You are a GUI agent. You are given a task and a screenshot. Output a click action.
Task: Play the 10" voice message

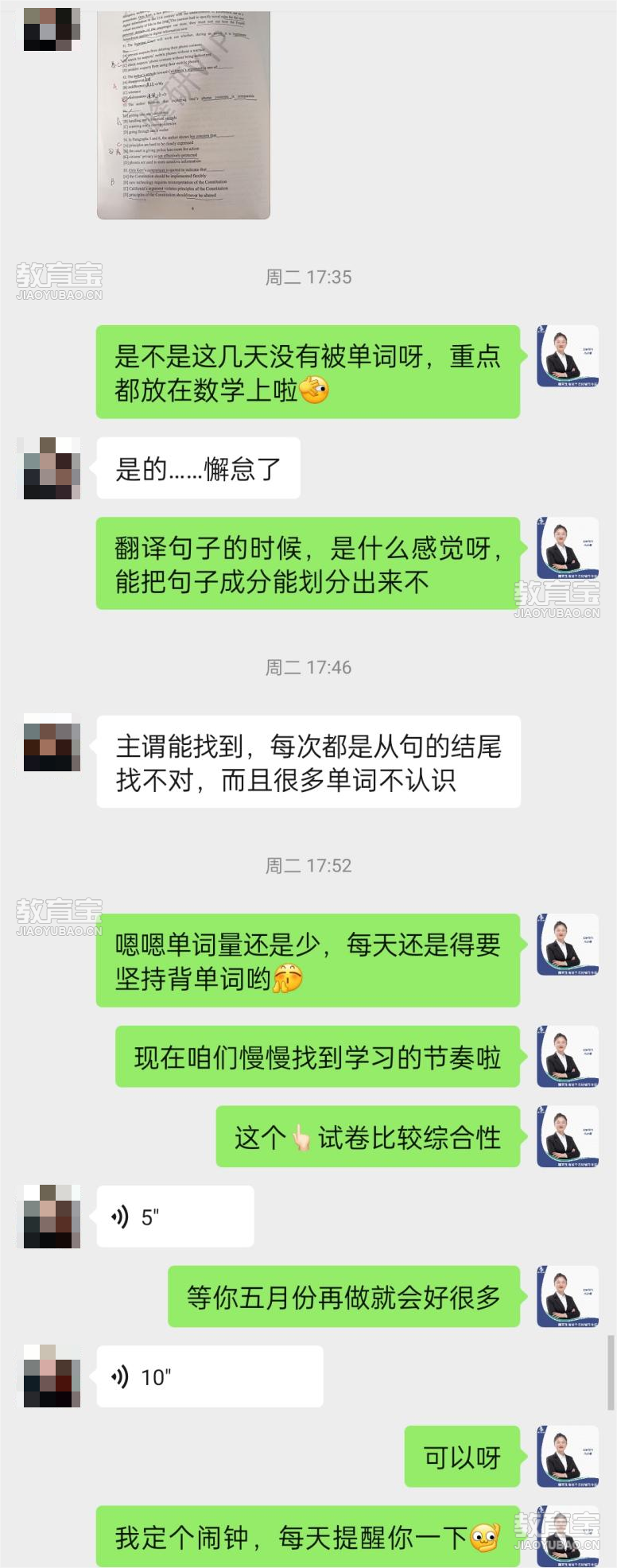[x=209, y=1376]
